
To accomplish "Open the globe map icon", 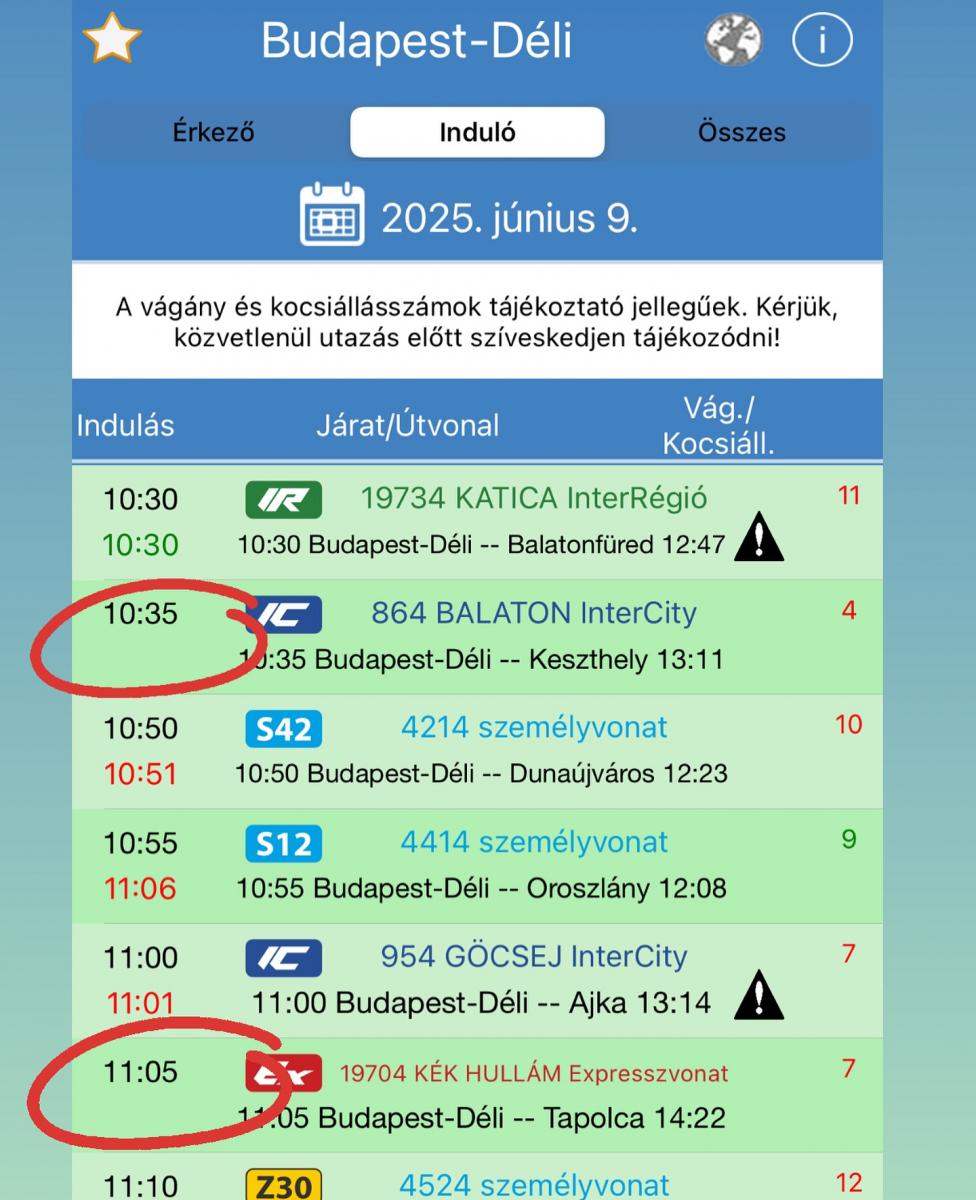I will coord(733,41).
